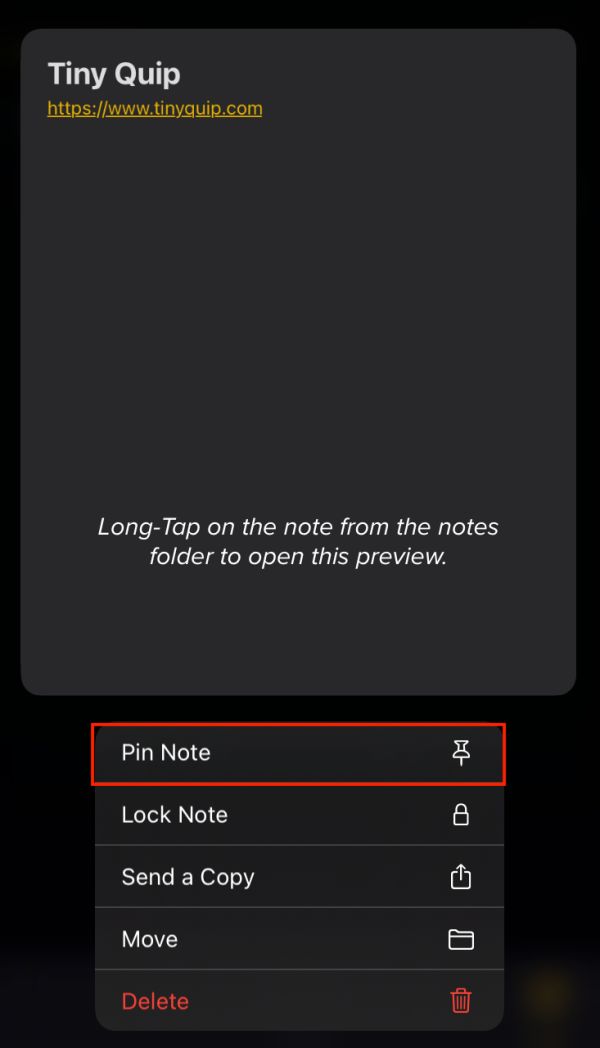Open the Tiny Quip note preview

click(x=299, y=362)
